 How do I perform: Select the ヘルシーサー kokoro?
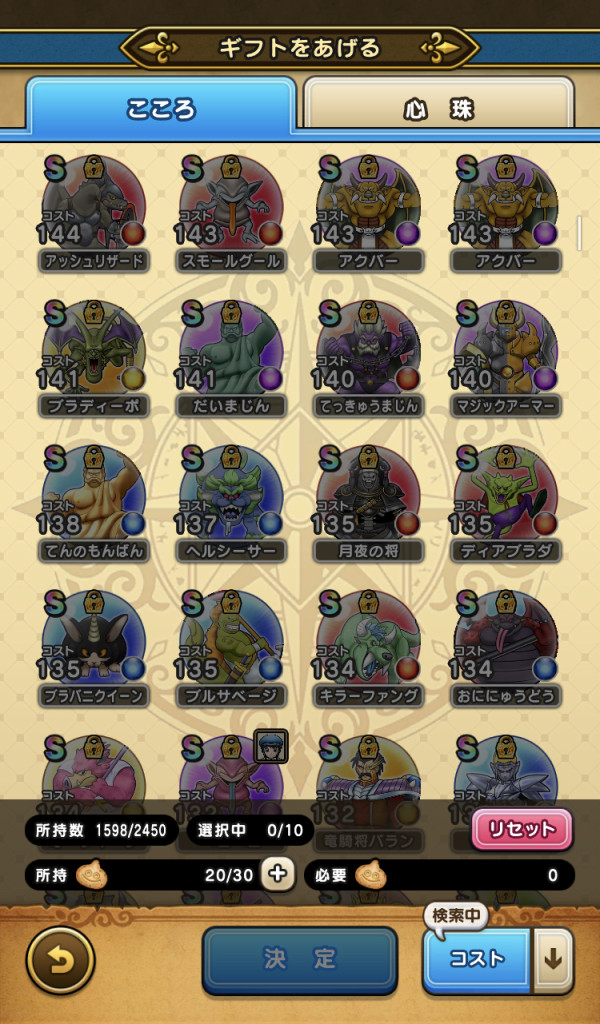[x=231, y=497]
